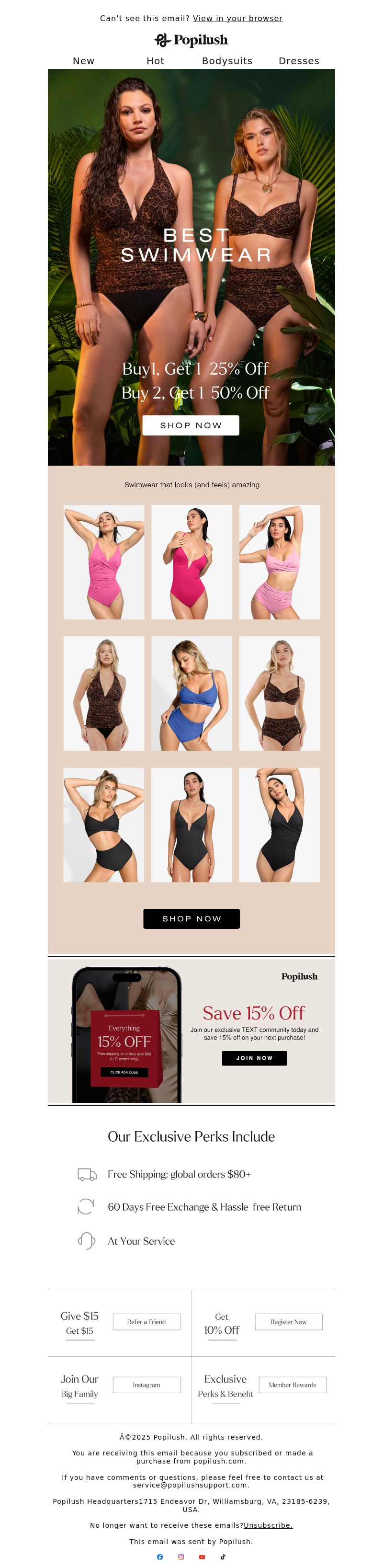
Task: Open the blue bikini product photo
Action: coord(191,693)
